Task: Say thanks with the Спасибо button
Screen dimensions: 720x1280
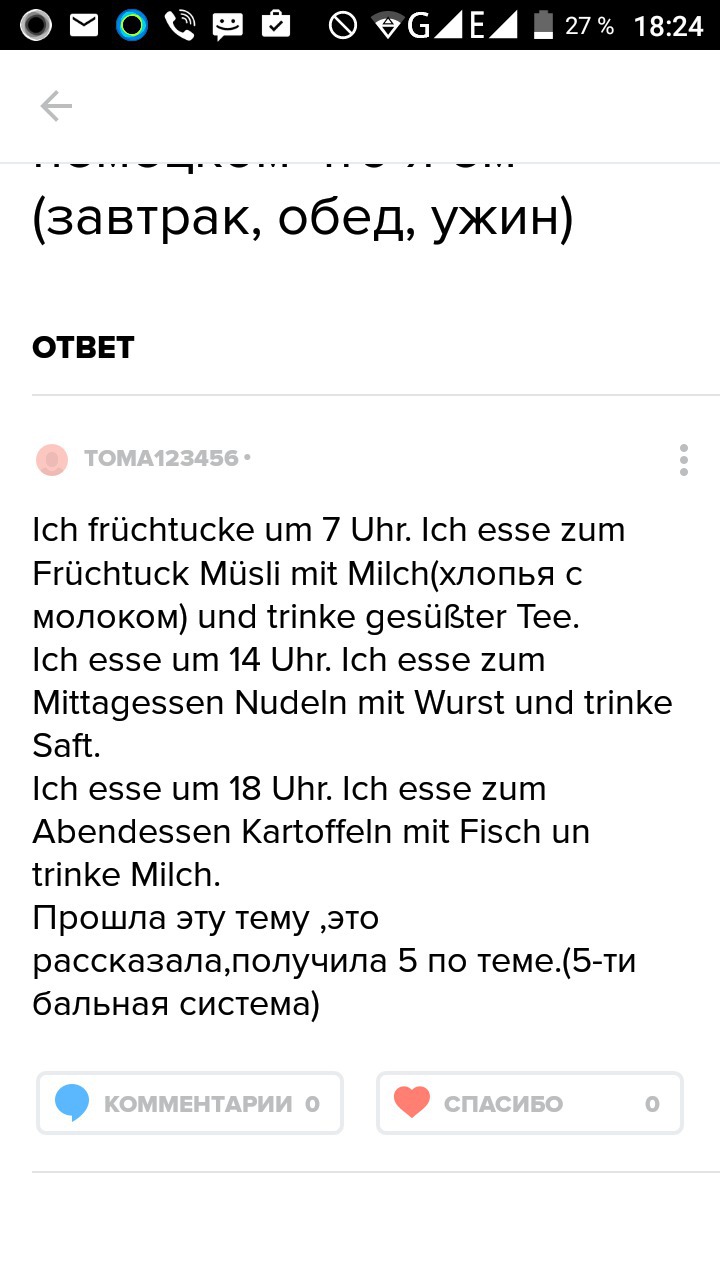Action: (529, 1103)
